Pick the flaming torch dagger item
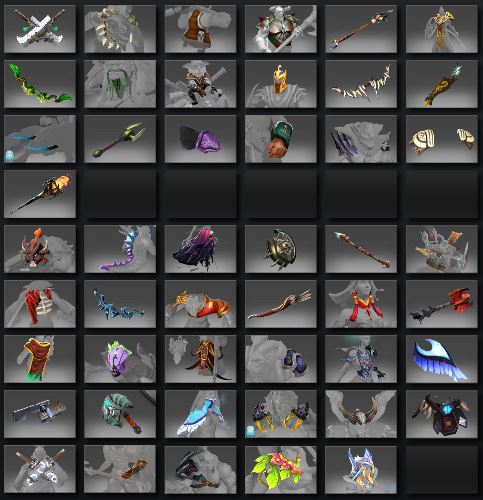The image size is (483, 500). [x=40, y=194]
